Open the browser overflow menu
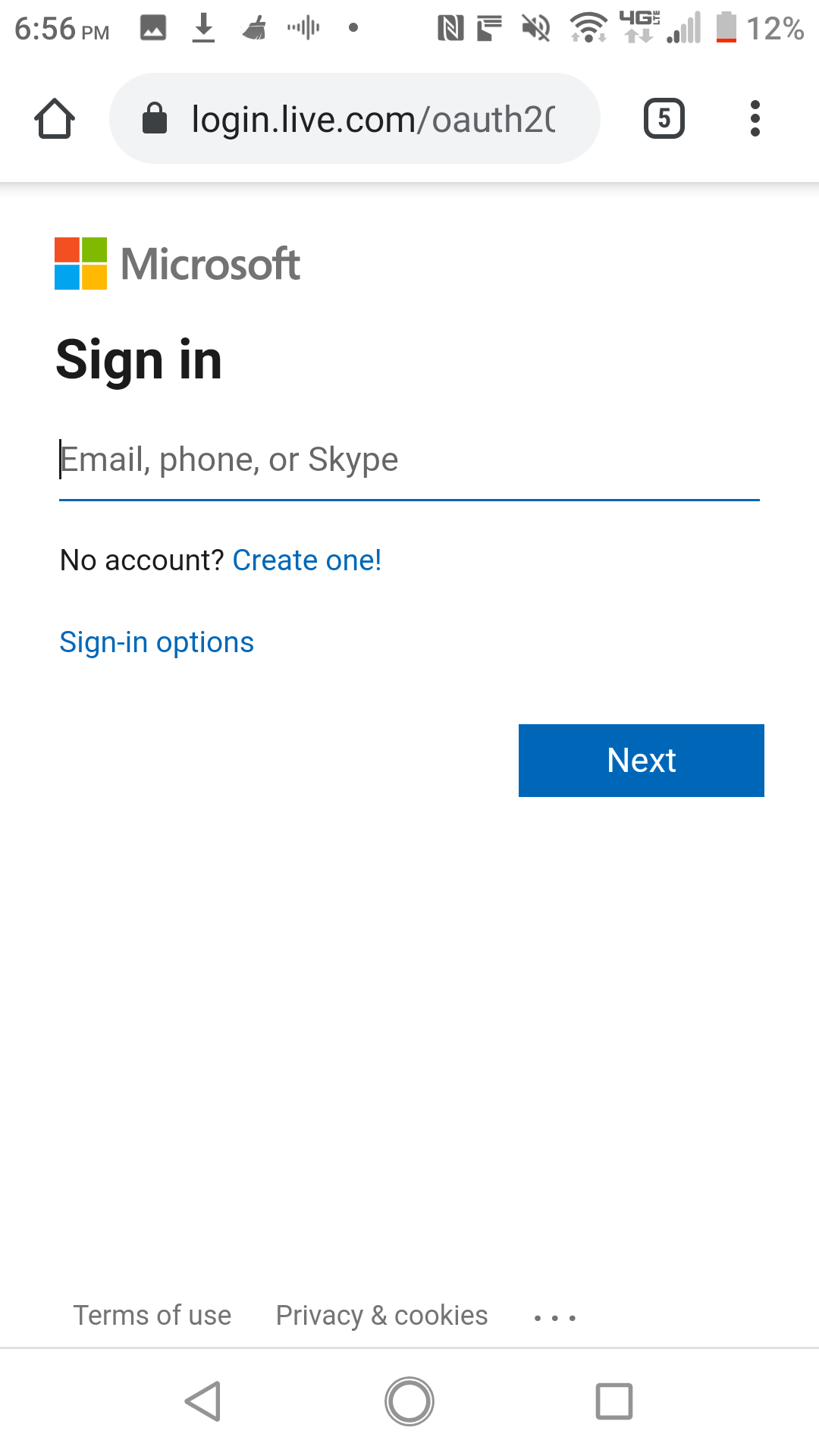 point(754,119)
